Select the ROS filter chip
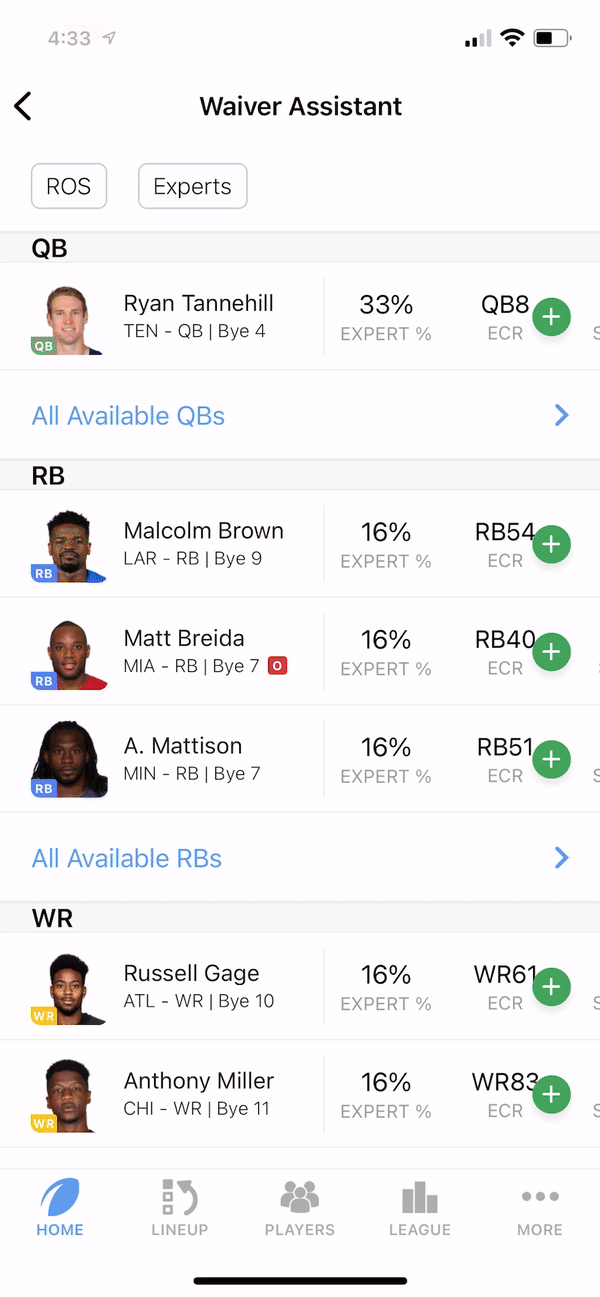 (x=69, y=187)
